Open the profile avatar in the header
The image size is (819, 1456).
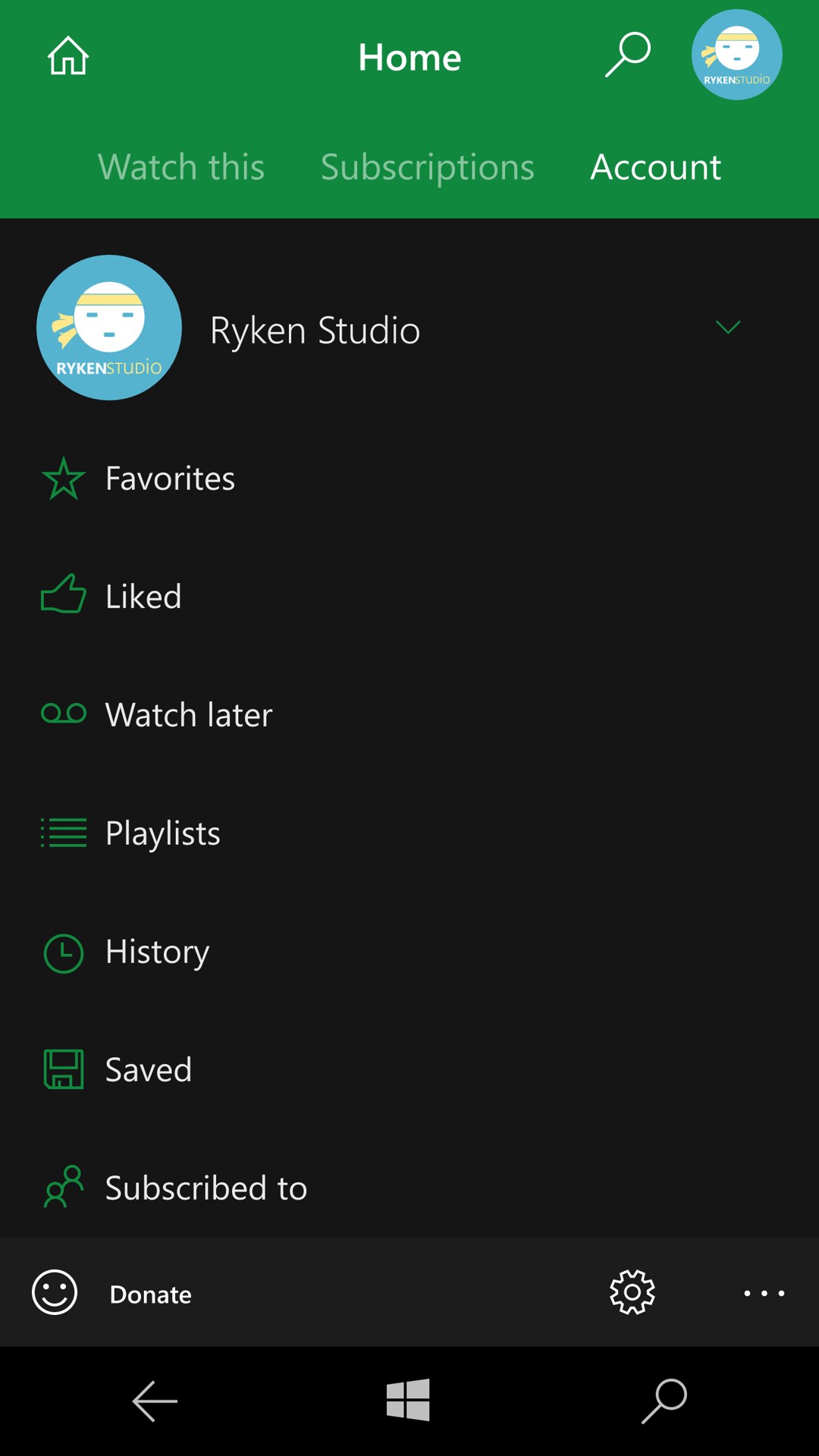[x=736, y=55]
